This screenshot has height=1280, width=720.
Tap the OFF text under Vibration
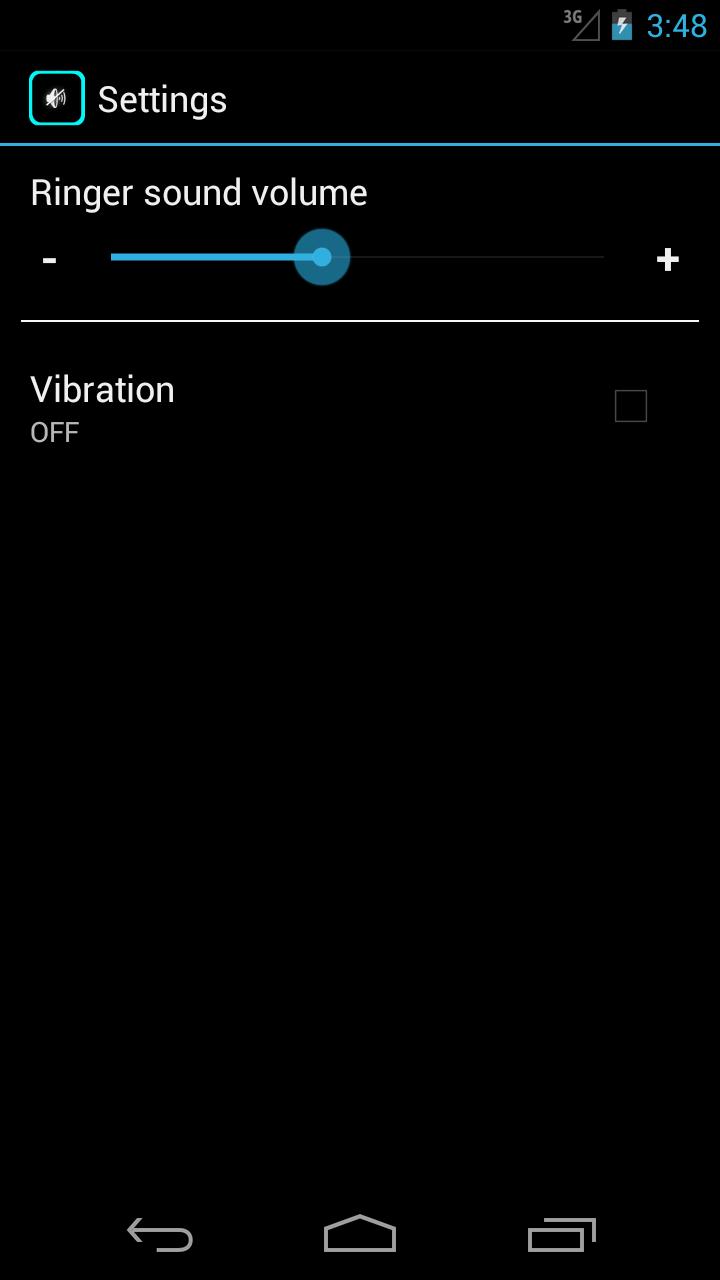(54, 432)
